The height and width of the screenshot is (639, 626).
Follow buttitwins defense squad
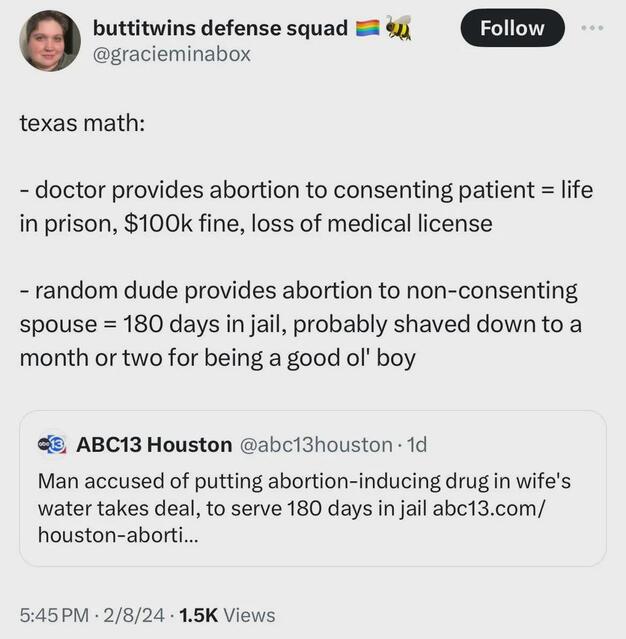point(512,29)
